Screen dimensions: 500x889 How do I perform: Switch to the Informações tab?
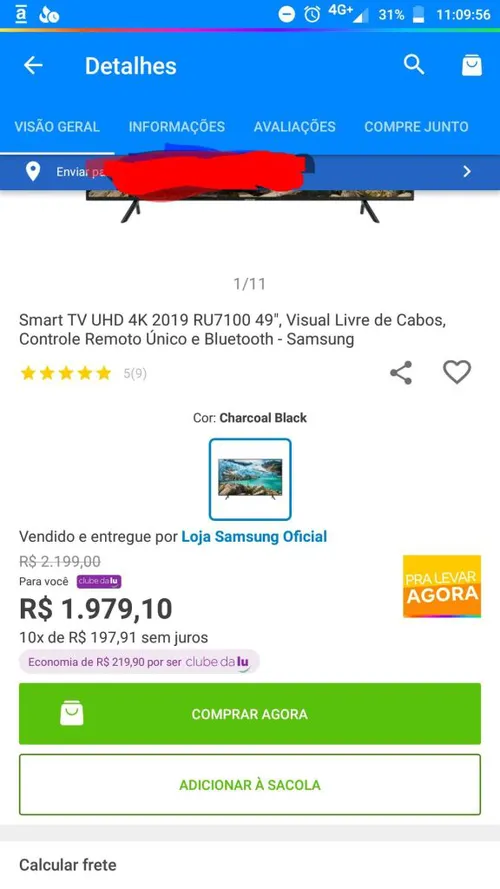pos(176,126)
